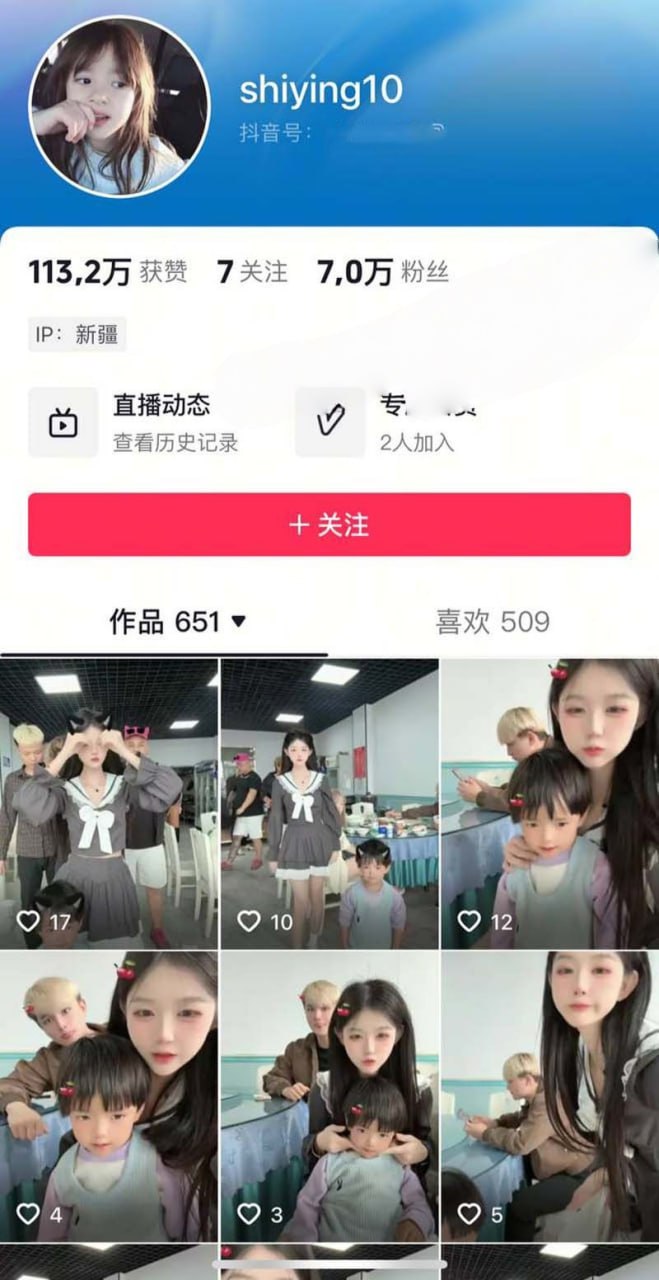Image resolution: width=659 pixels, height=1280 pixels.
Task: Tap the red 关注 follow button
Action: pyautogui.click(x=329, y=524)
